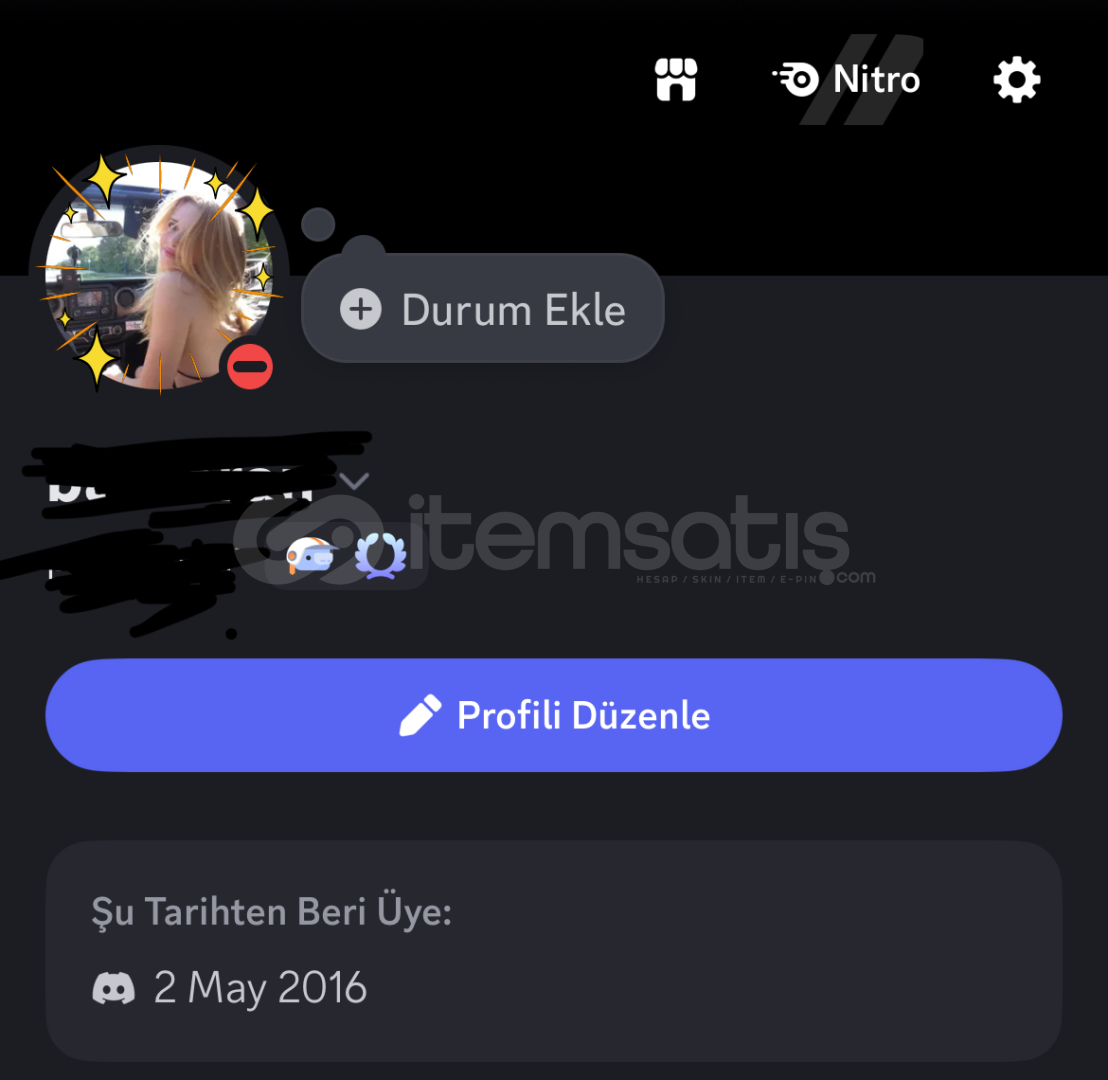This screenshot has width=1108, height=1080.
Task: Tap the profile avatar picture
Action: click(159, 275)
